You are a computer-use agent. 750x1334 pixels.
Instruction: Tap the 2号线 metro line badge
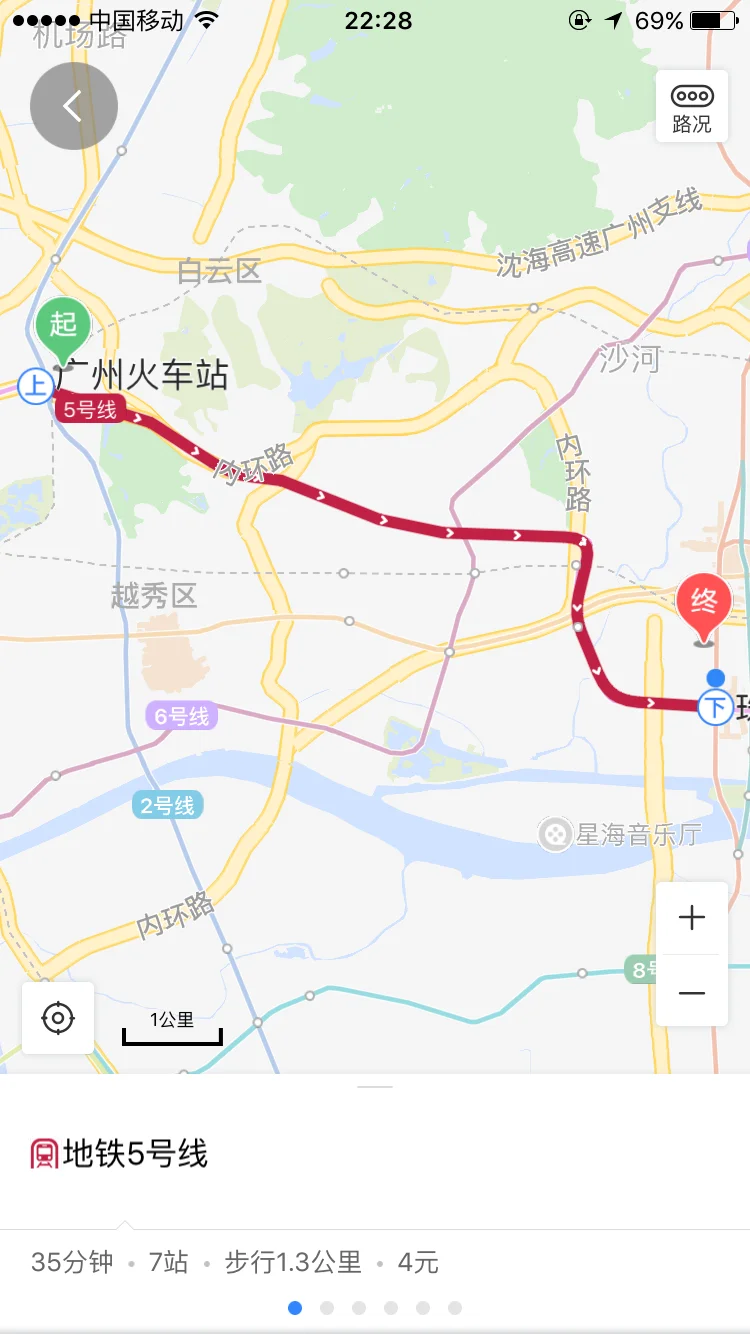167,806
